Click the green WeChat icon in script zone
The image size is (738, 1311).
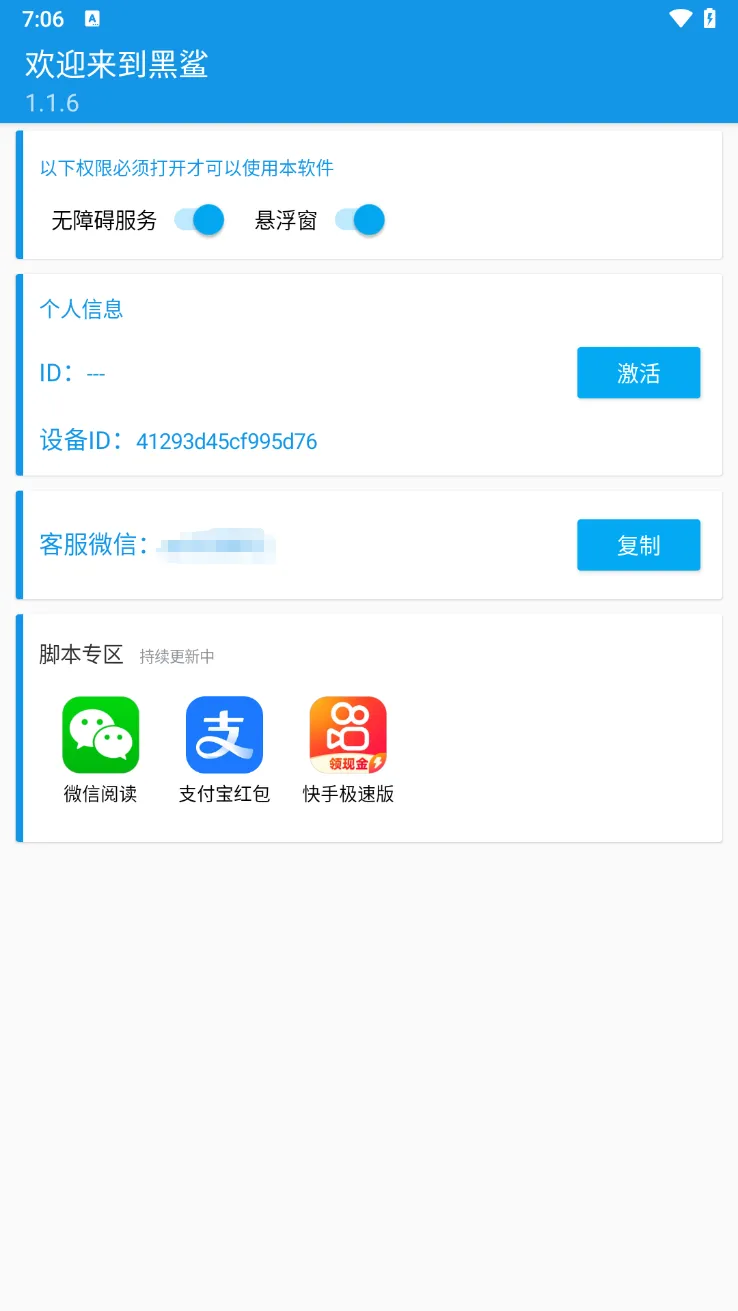[x=99, y=733]
